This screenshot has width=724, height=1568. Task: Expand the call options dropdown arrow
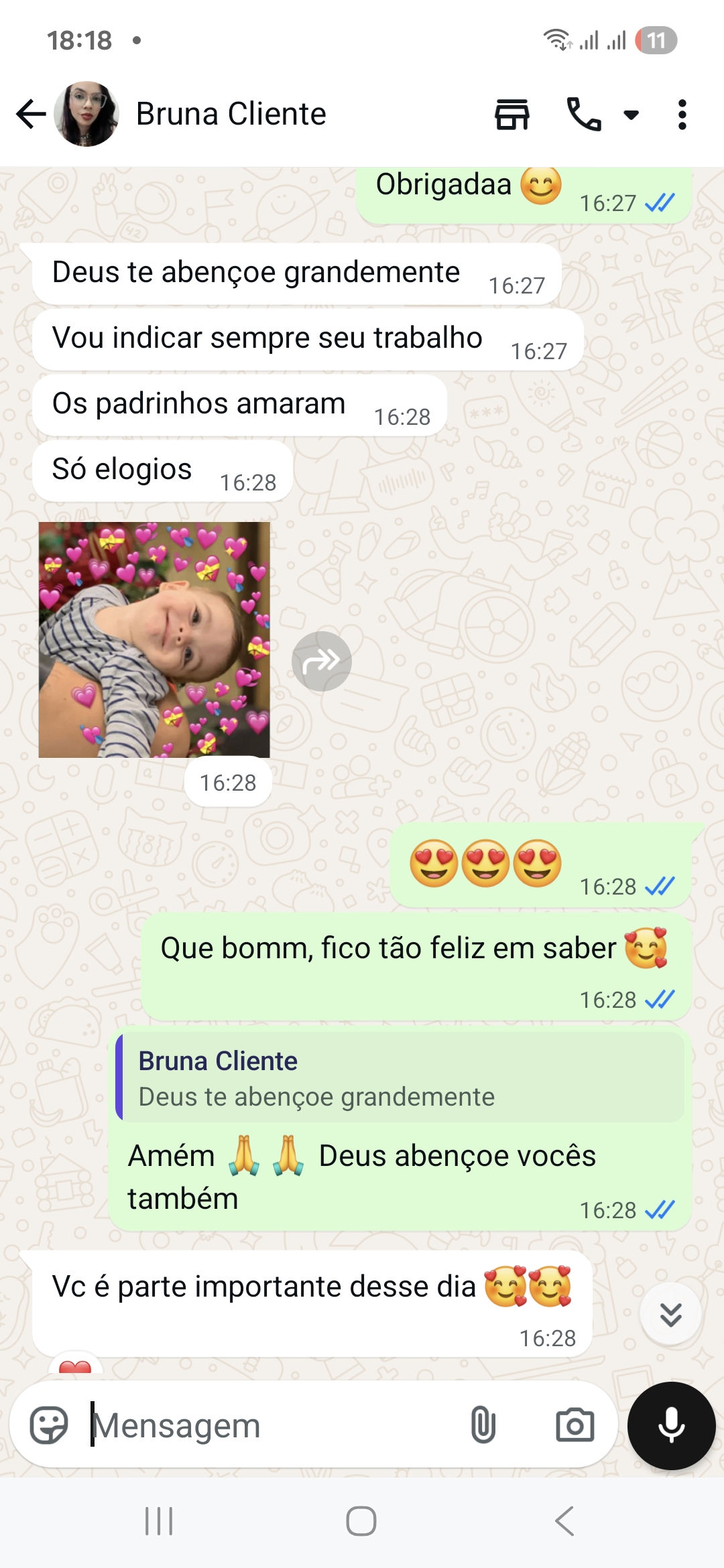tap(631, 115)
